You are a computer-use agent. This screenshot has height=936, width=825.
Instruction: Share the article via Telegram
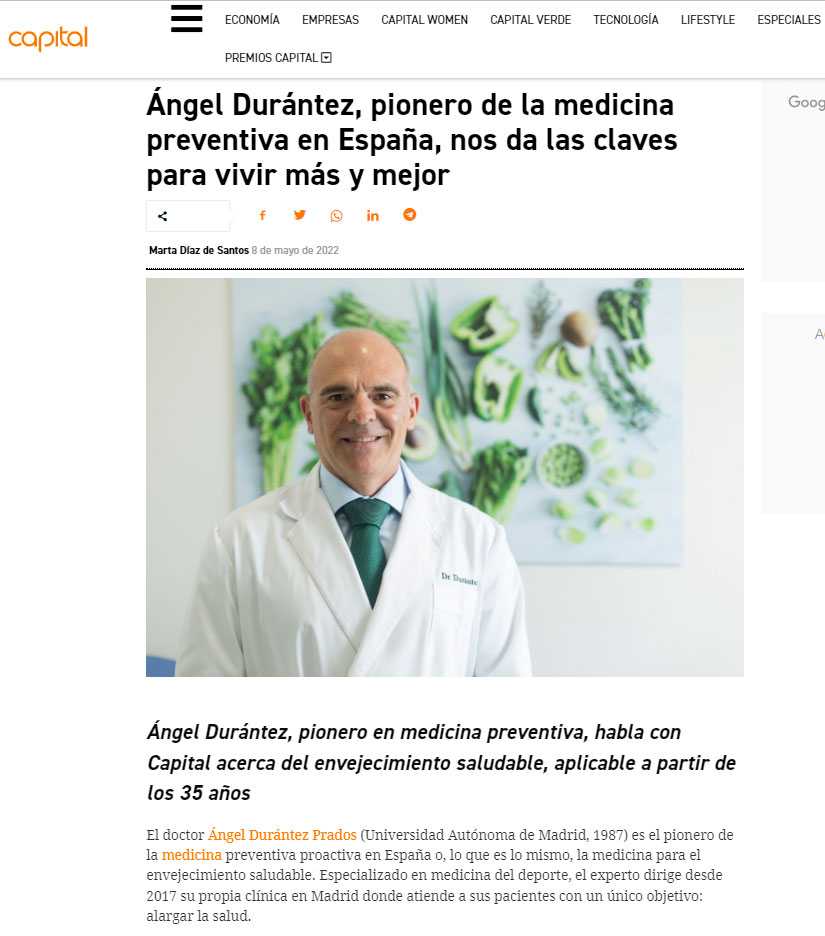point(409,215)
